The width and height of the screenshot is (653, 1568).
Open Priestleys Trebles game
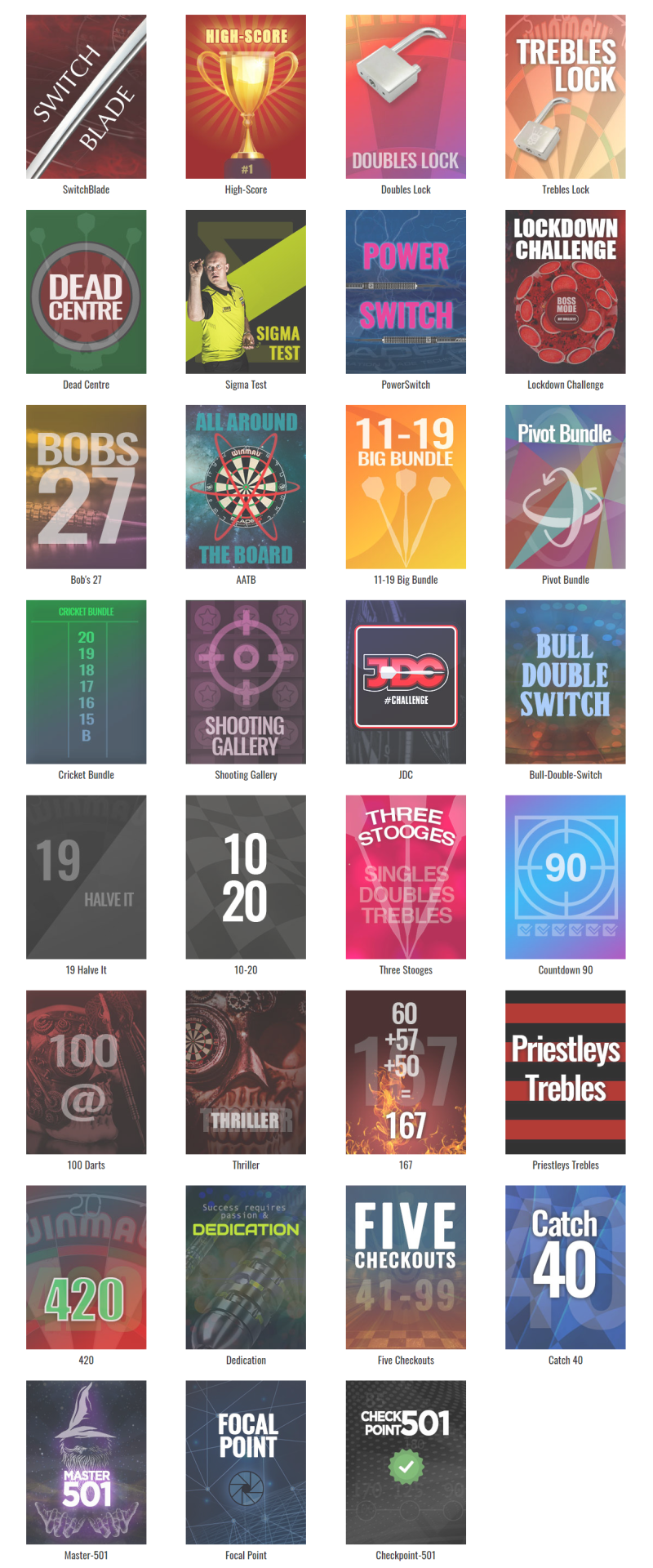(565, 1072)
